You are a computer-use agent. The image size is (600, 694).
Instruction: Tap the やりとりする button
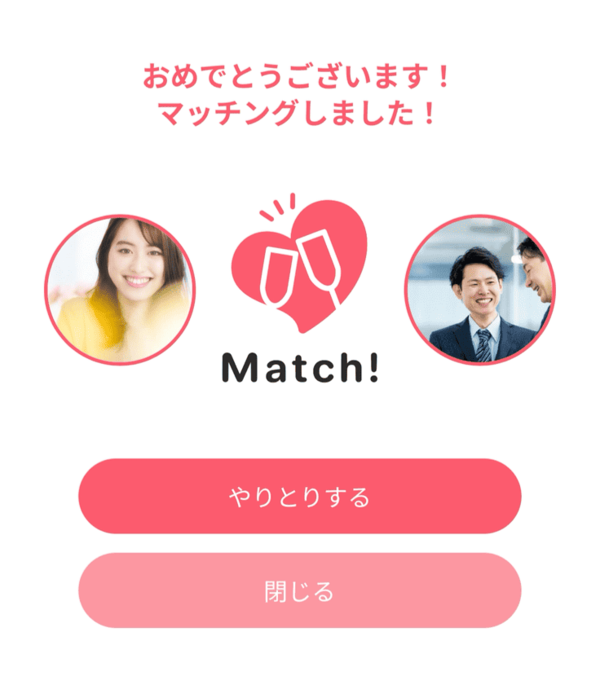pos(300,496)
